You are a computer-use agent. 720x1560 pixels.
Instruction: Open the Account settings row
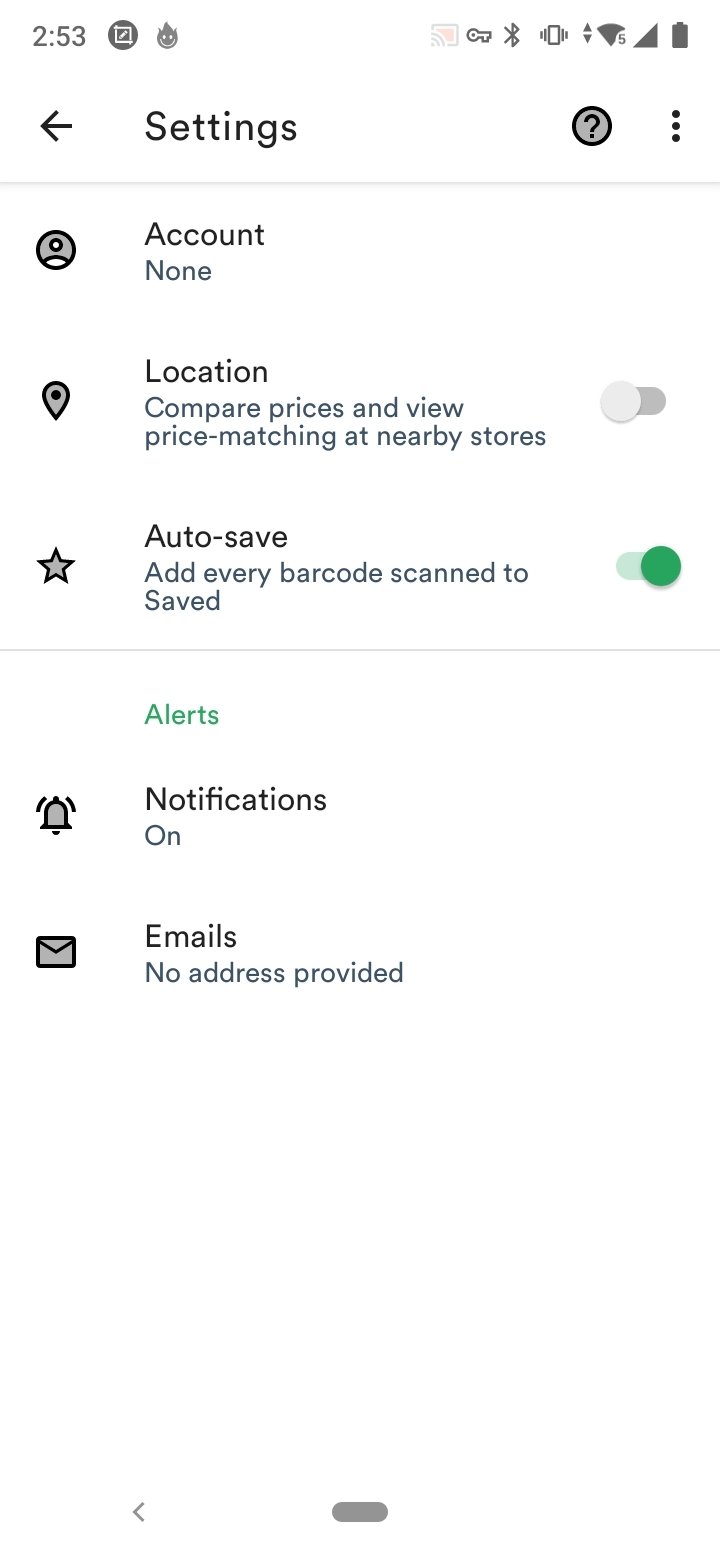coord(360,251)
